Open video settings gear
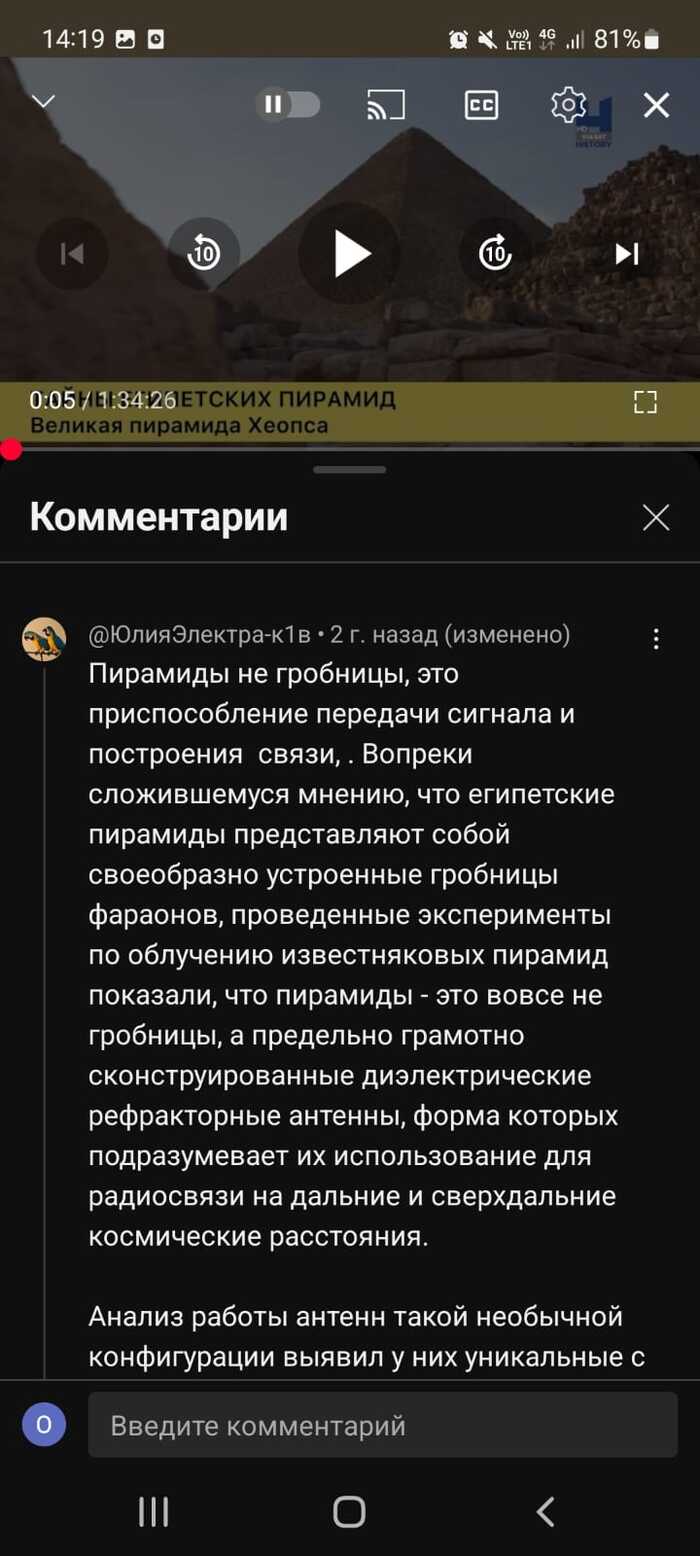The width and height of the screenshot is (700, 1556). pyautogui.click(x=568, y=104)
